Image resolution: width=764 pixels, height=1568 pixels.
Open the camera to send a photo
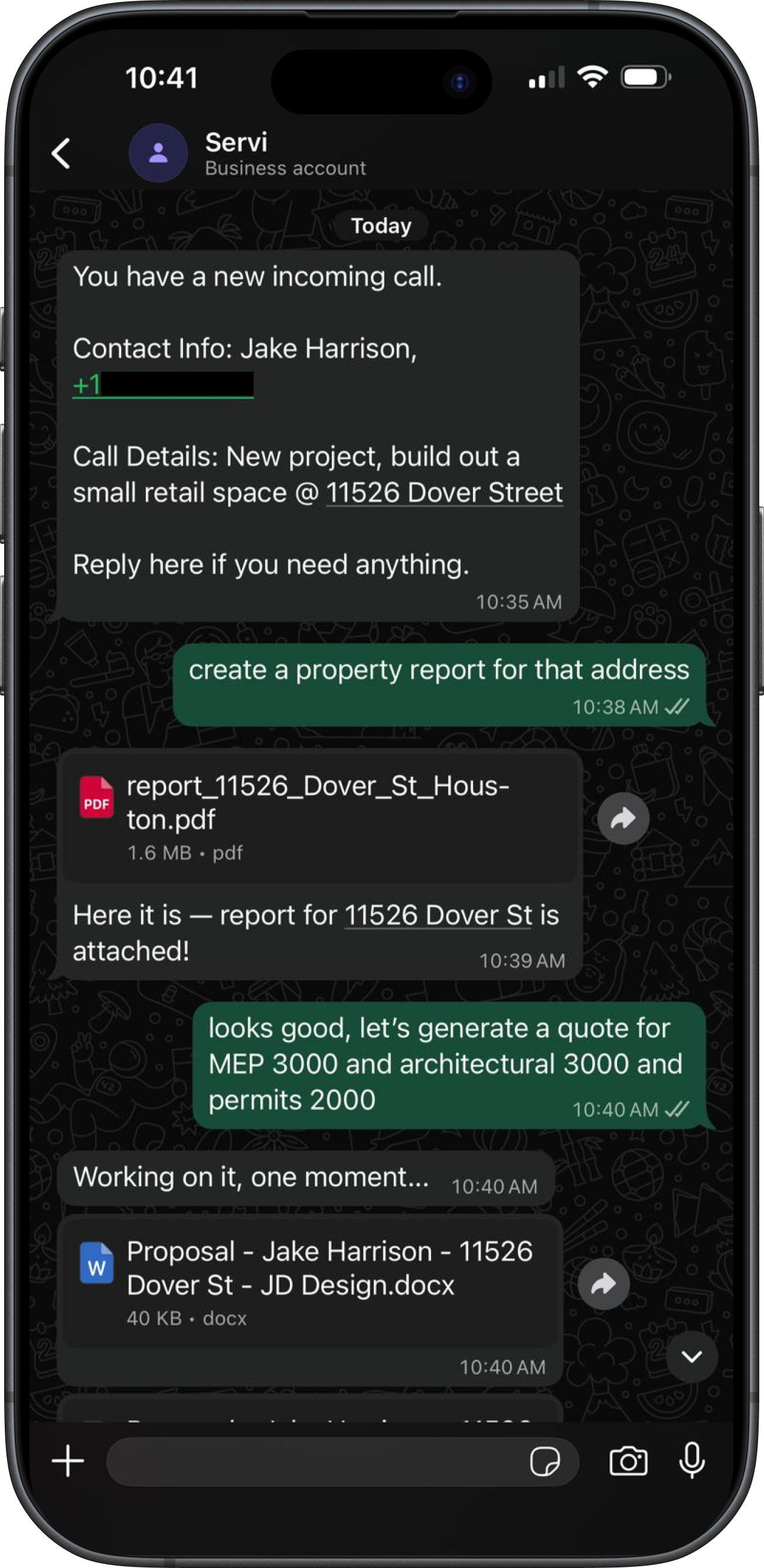tap(628, 1462)
